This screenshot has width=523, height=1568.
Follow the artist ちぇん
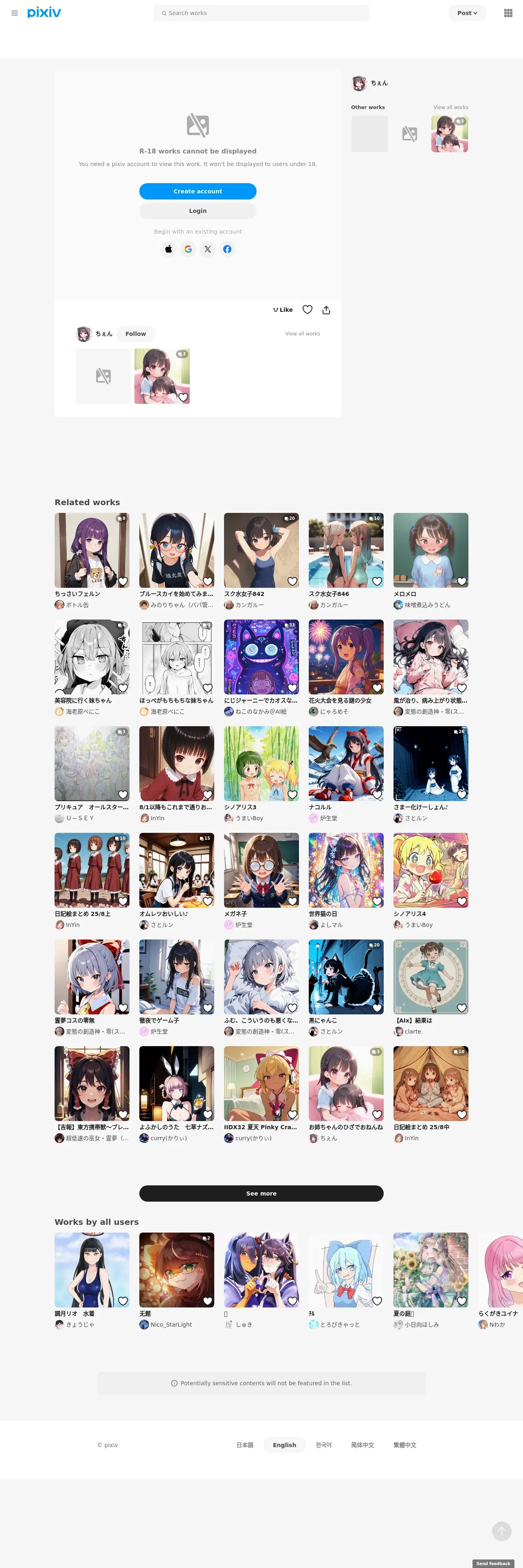tap(135, 333)
